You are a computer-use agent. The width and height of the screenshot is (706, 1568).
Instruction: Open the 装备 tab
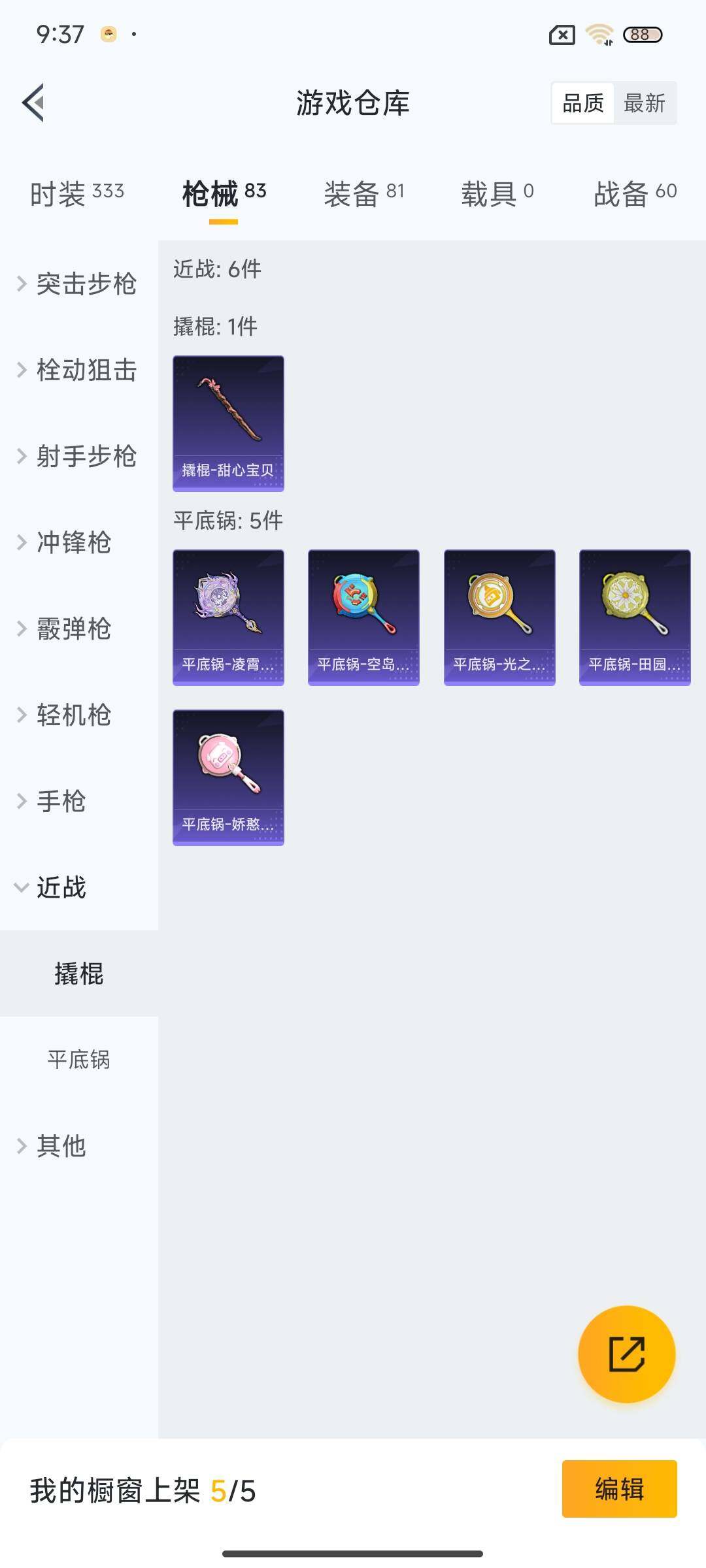pos(363,193)
